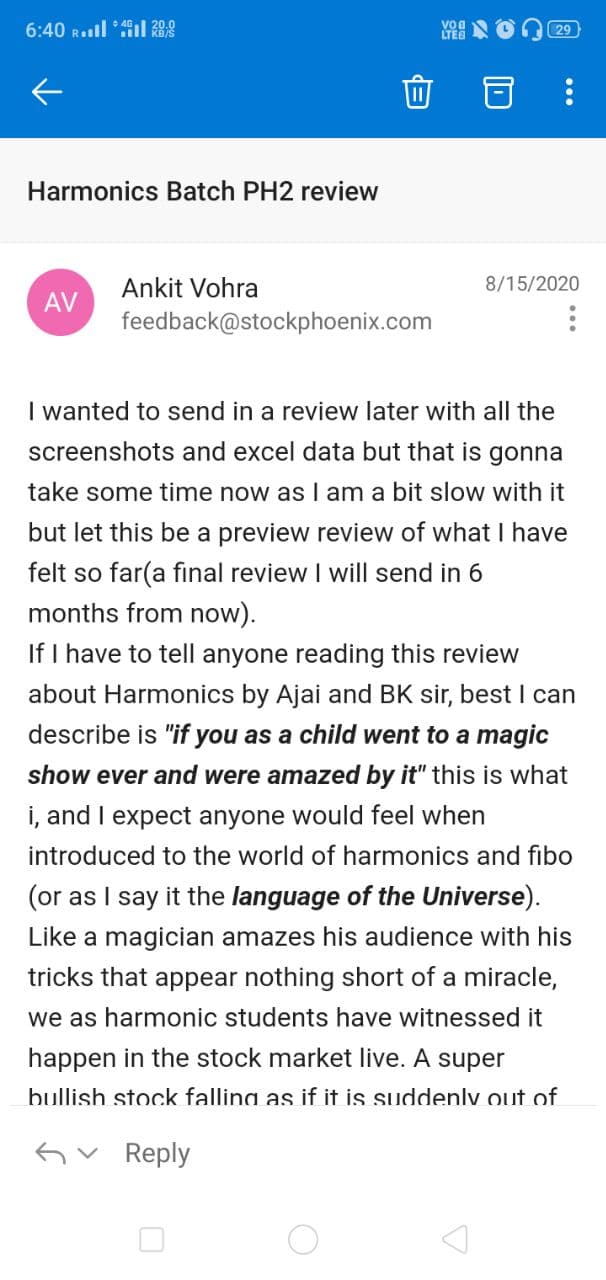Reply to Ankit Vohra's email
The image size is (606, 1280).
tap(157, 1153)
